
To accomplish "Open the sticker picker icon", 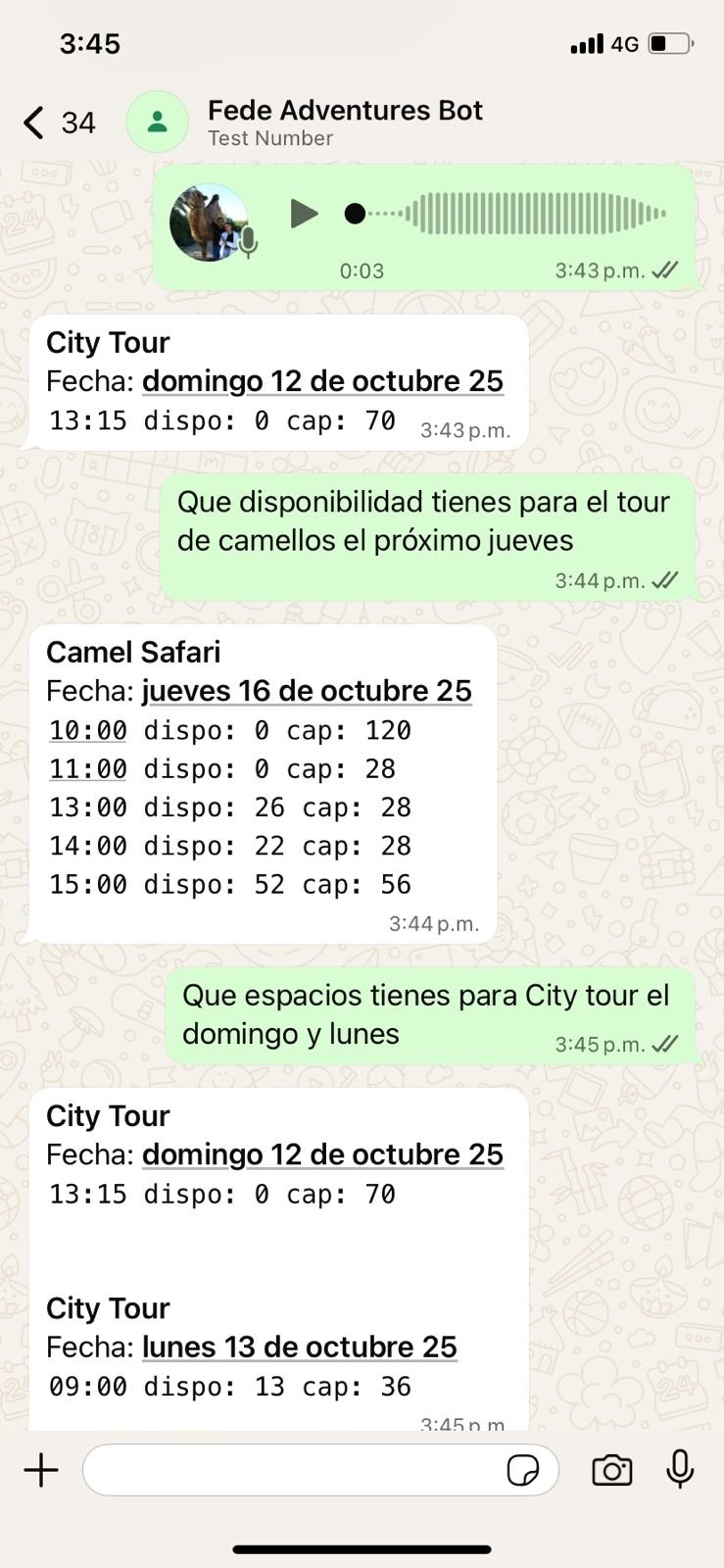I will (525, 1470).
